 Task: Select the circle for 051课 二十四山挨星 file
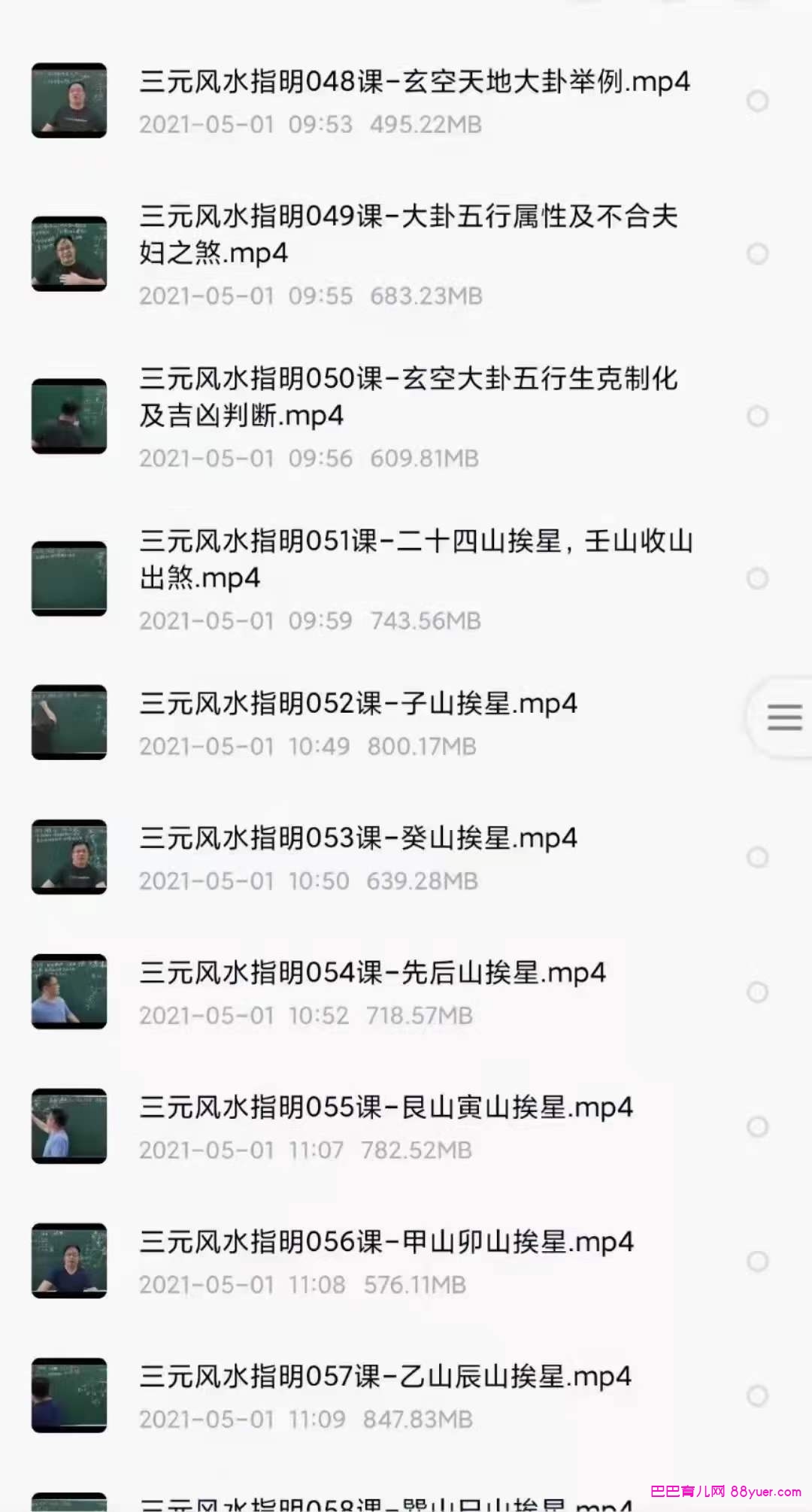pos(757,578)
